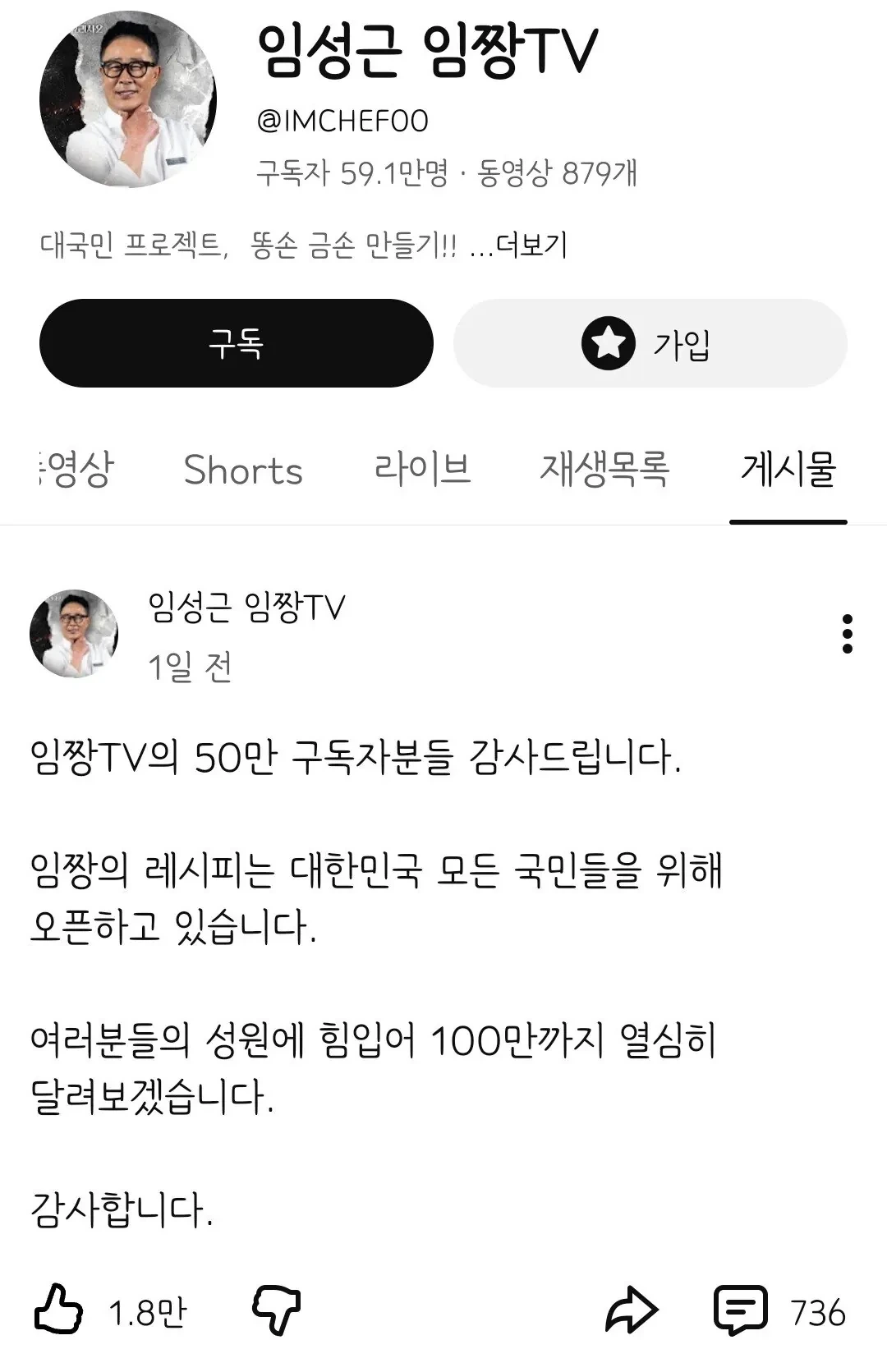
Task: Subscribe with the 구독 button
Action: [x=236, y=343]
